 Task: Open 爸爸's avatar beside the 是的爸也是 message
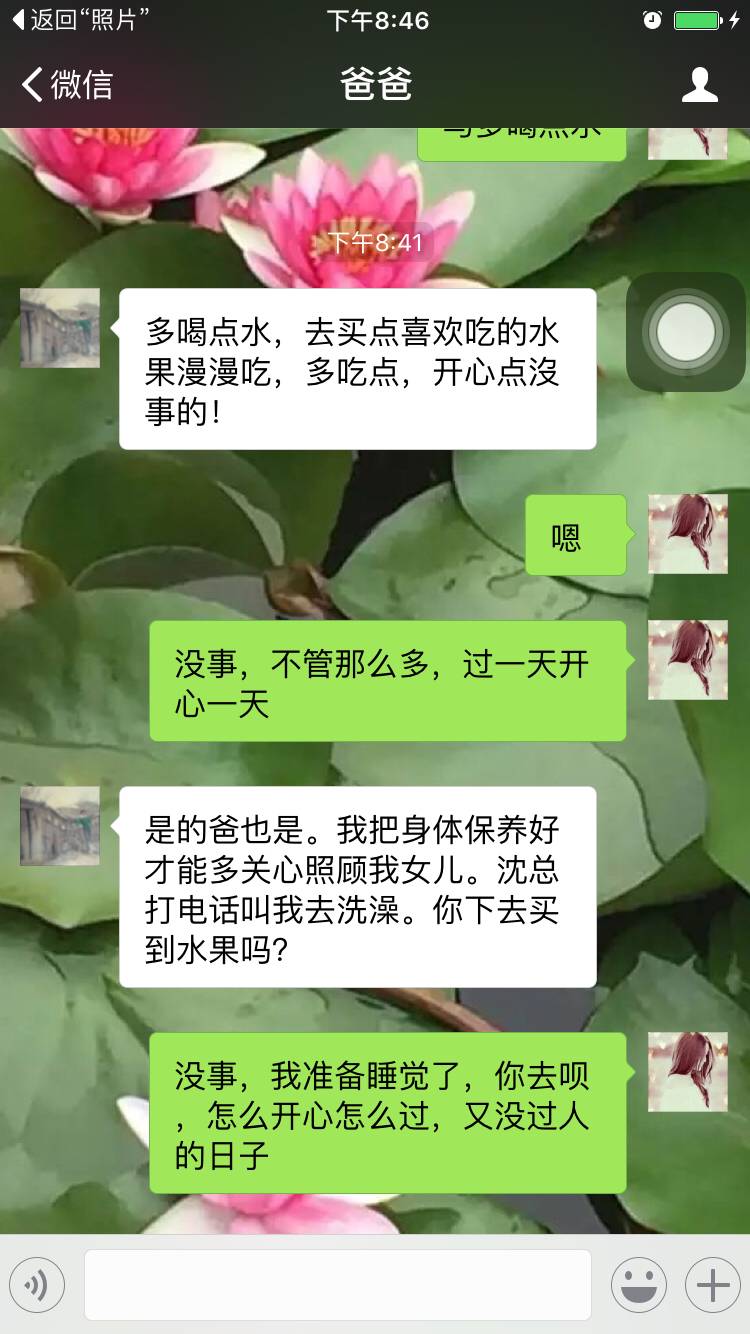tap(60, 826)
